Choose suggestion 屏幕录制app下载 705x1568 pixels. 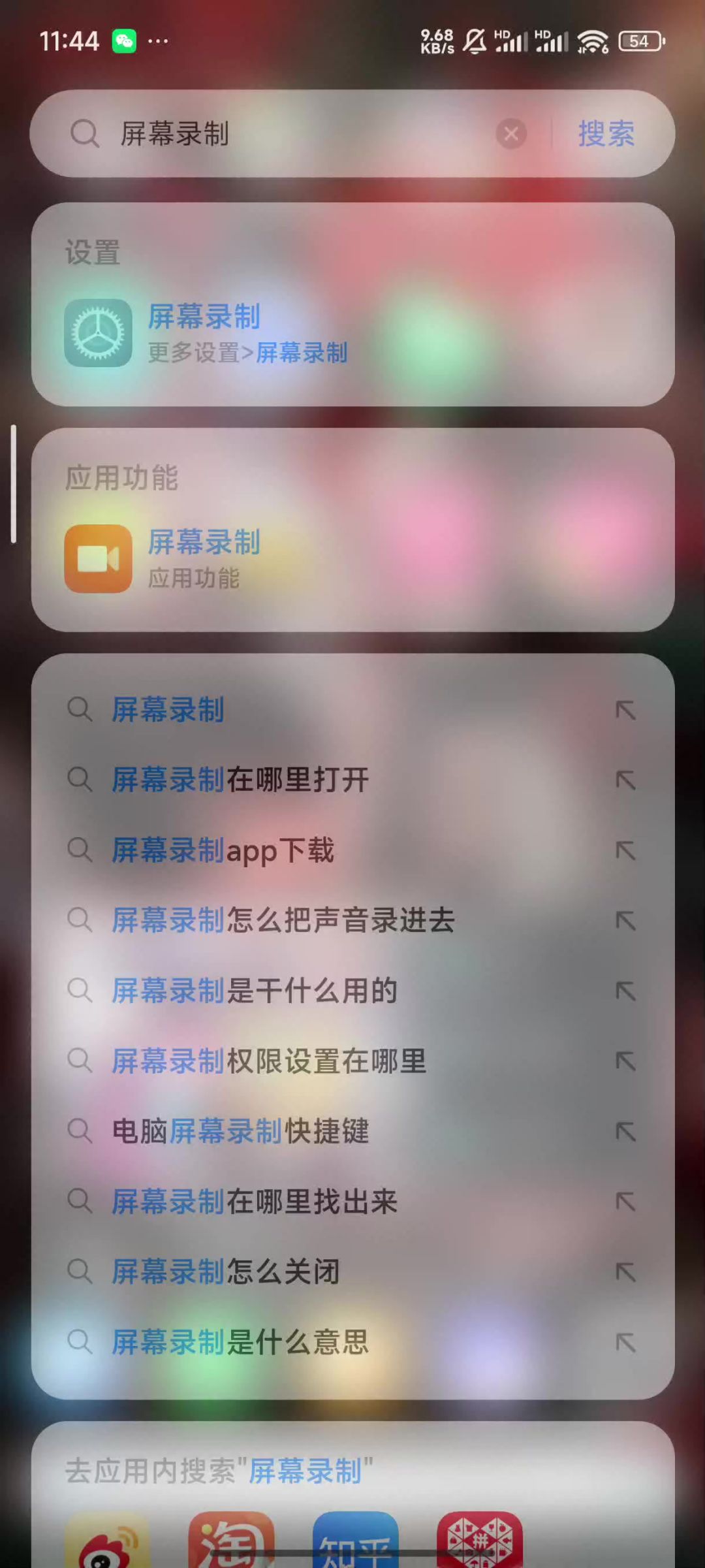pyautogui.click(x=223, y=850)
